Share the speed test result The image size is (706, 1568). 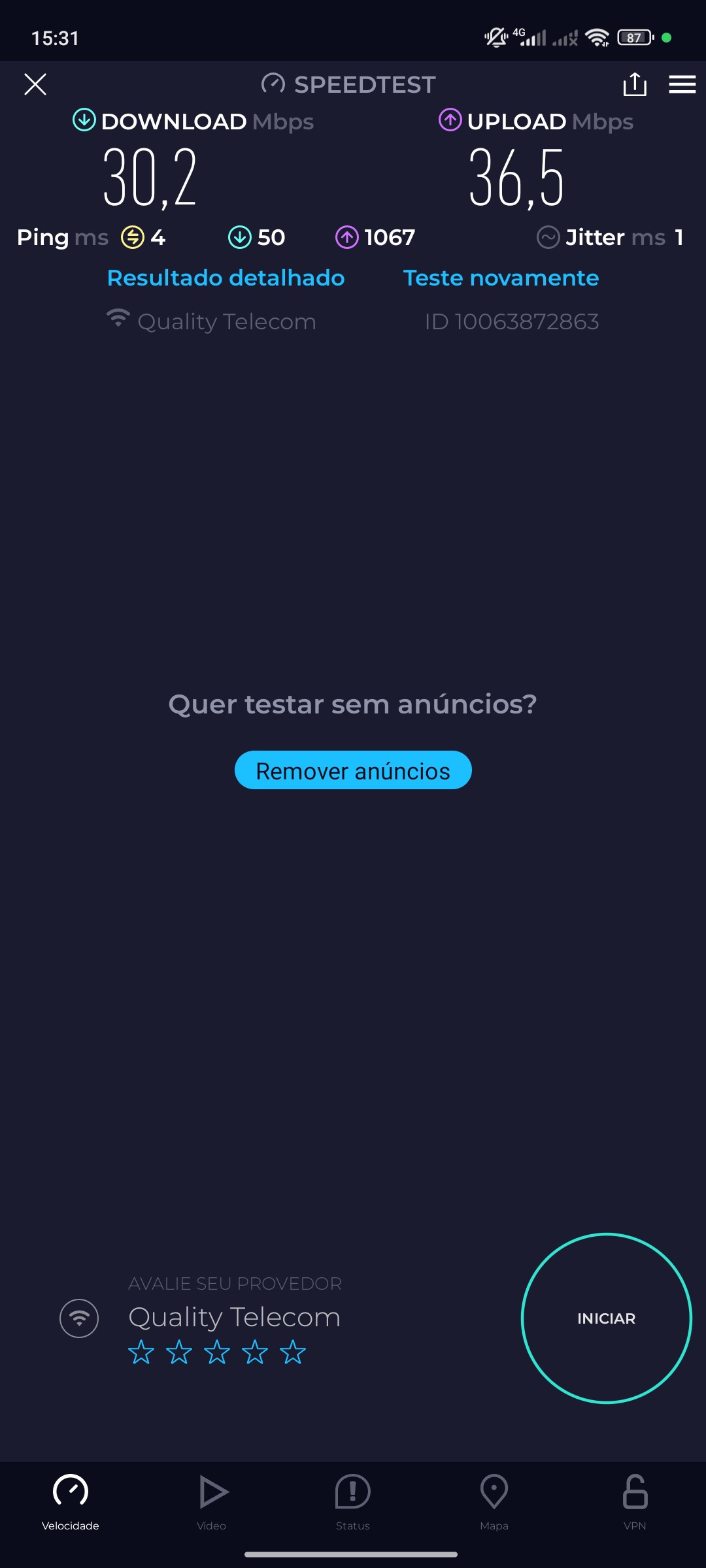coord(634,84)
